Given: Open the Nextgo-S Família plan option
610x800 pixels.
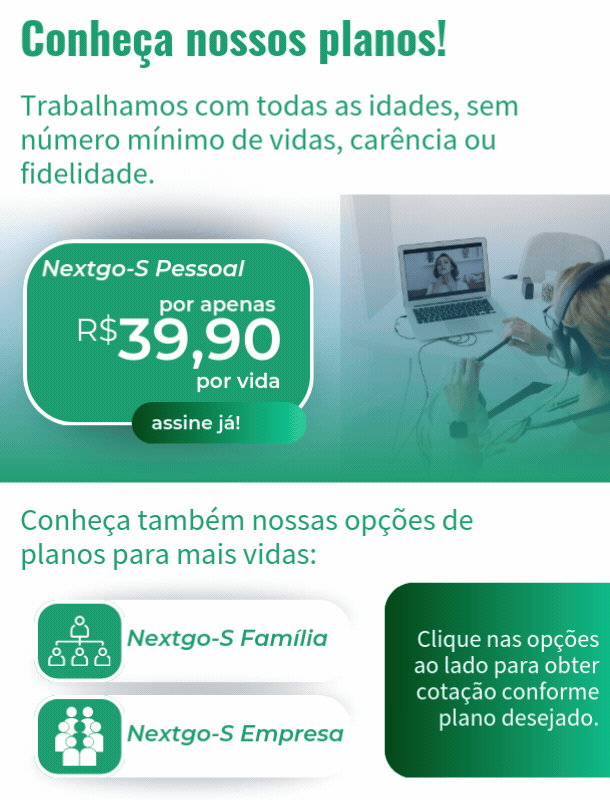Looking at the screenshot, I should [x=193, y=640].
